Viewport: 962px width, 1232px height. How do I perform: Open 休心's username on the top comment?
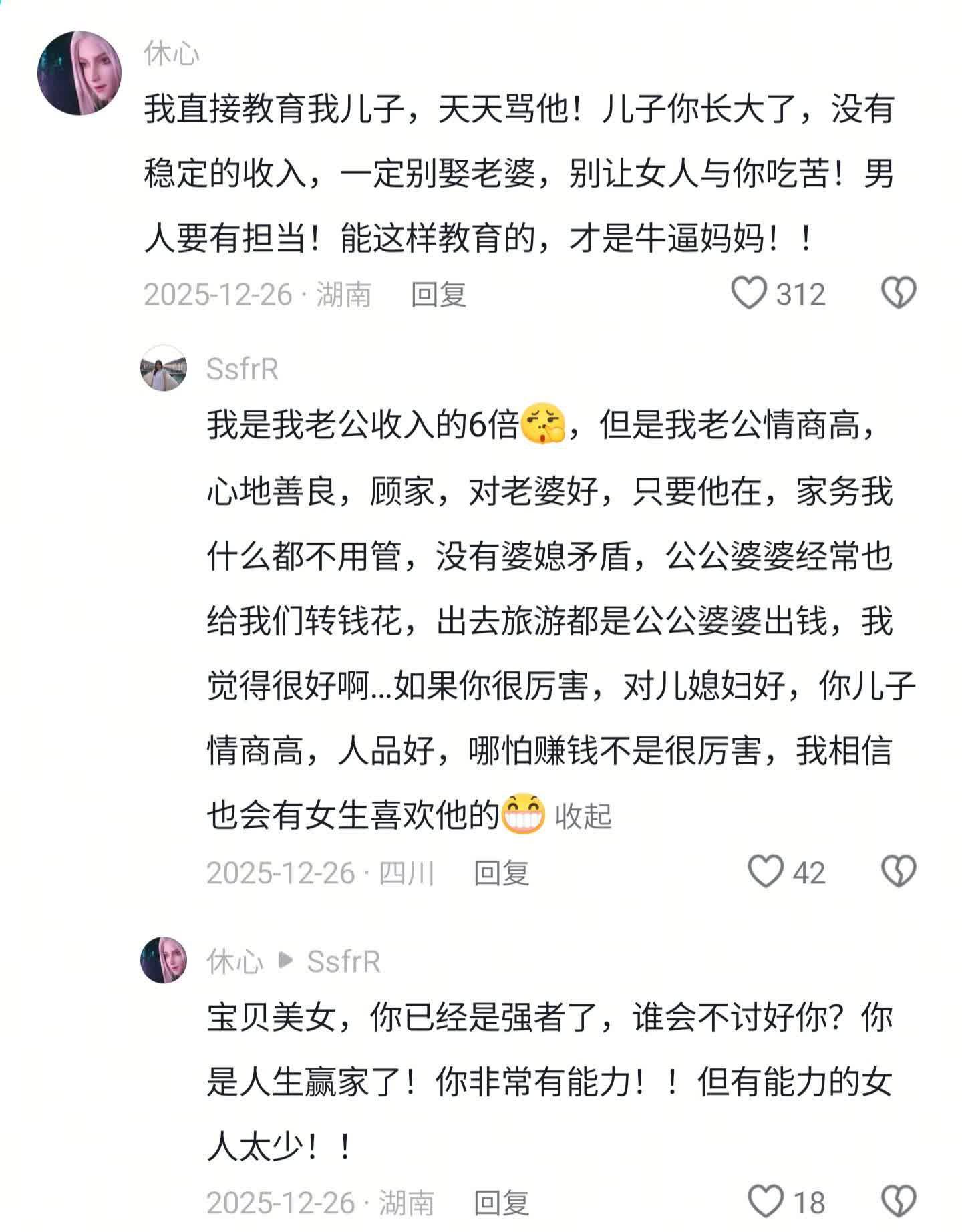click(172, 54)
